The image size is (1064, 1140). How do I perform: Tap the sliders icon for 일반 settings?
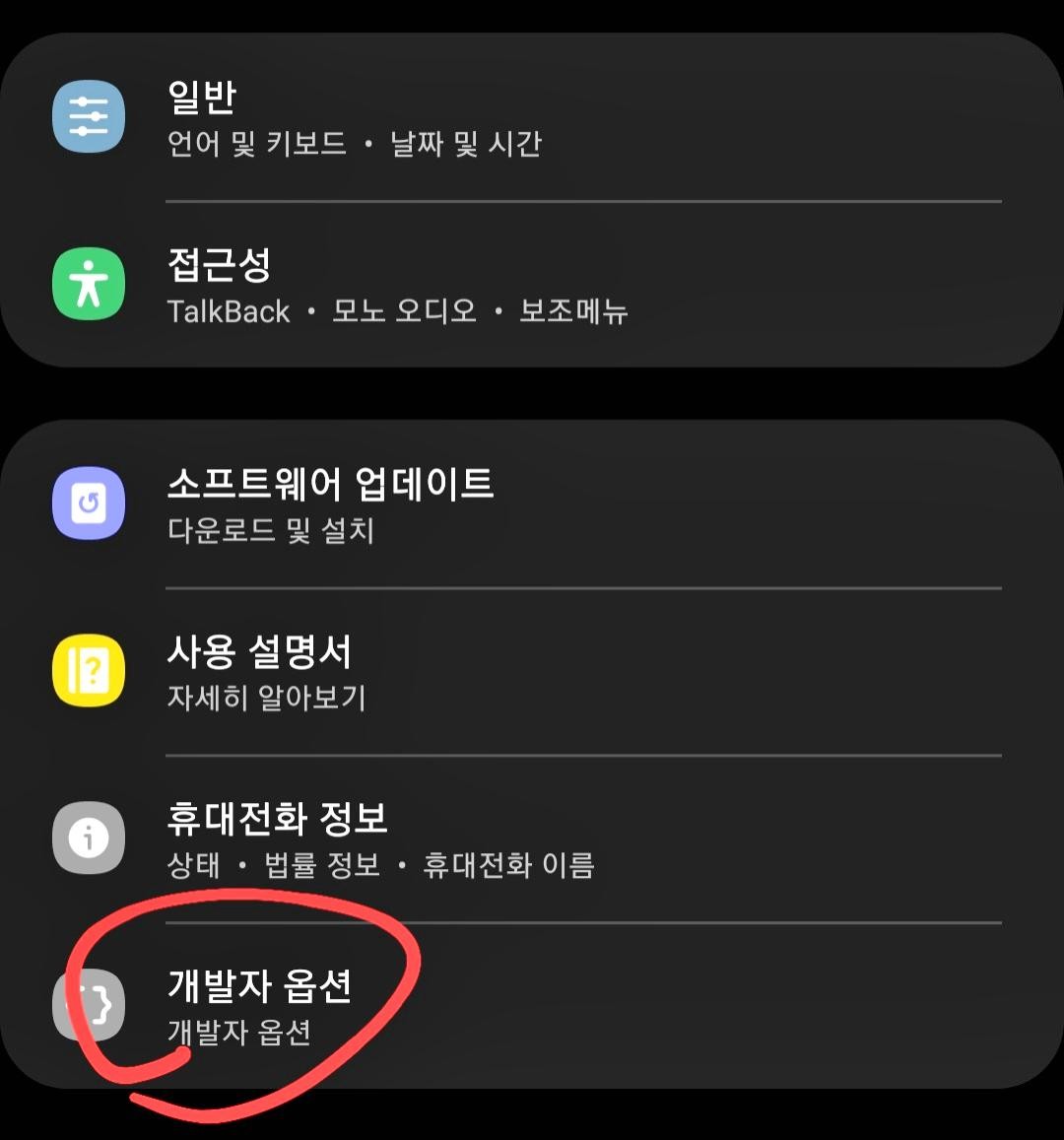[89, 115]
